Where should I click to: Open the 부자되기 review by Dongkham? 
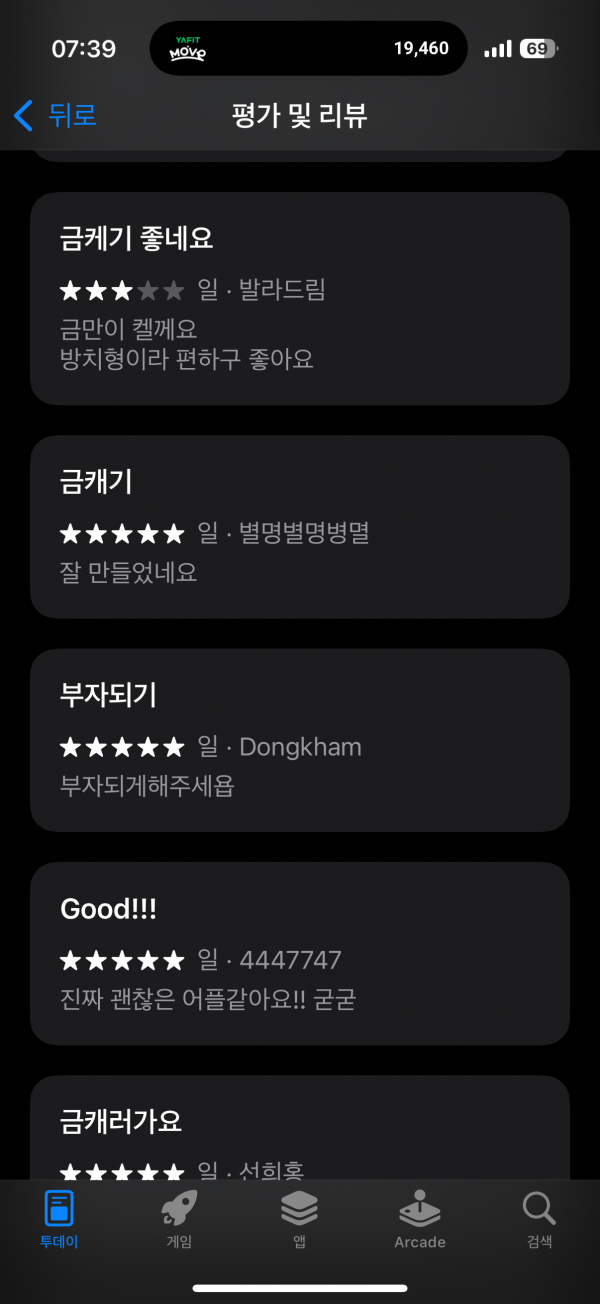[300, 740]
